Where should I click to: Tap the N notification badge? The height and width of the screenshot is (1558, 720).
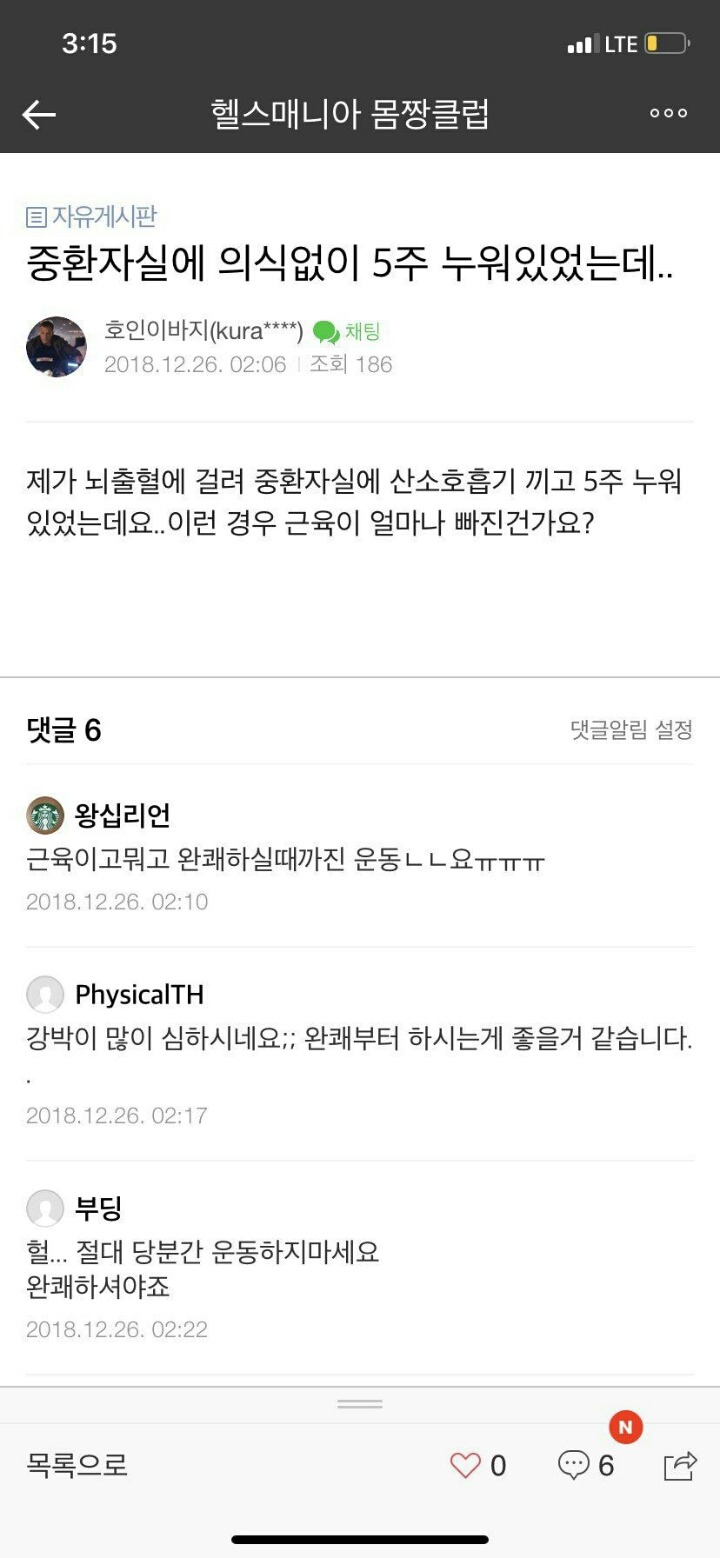tap(625, 1428)
